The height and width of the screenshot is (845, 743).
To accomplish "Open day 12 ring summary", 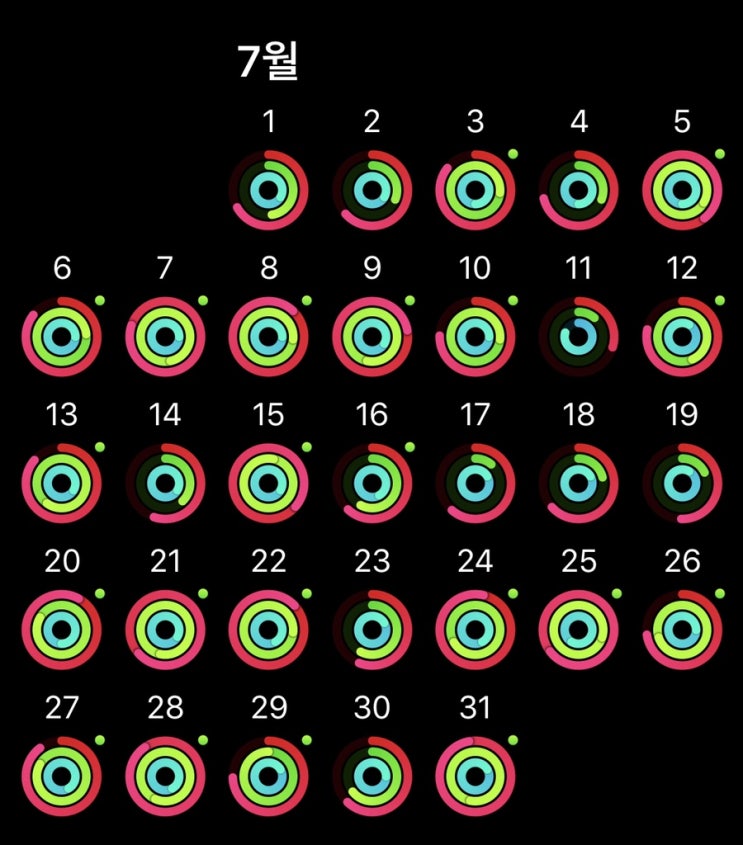I will (682, 336).
